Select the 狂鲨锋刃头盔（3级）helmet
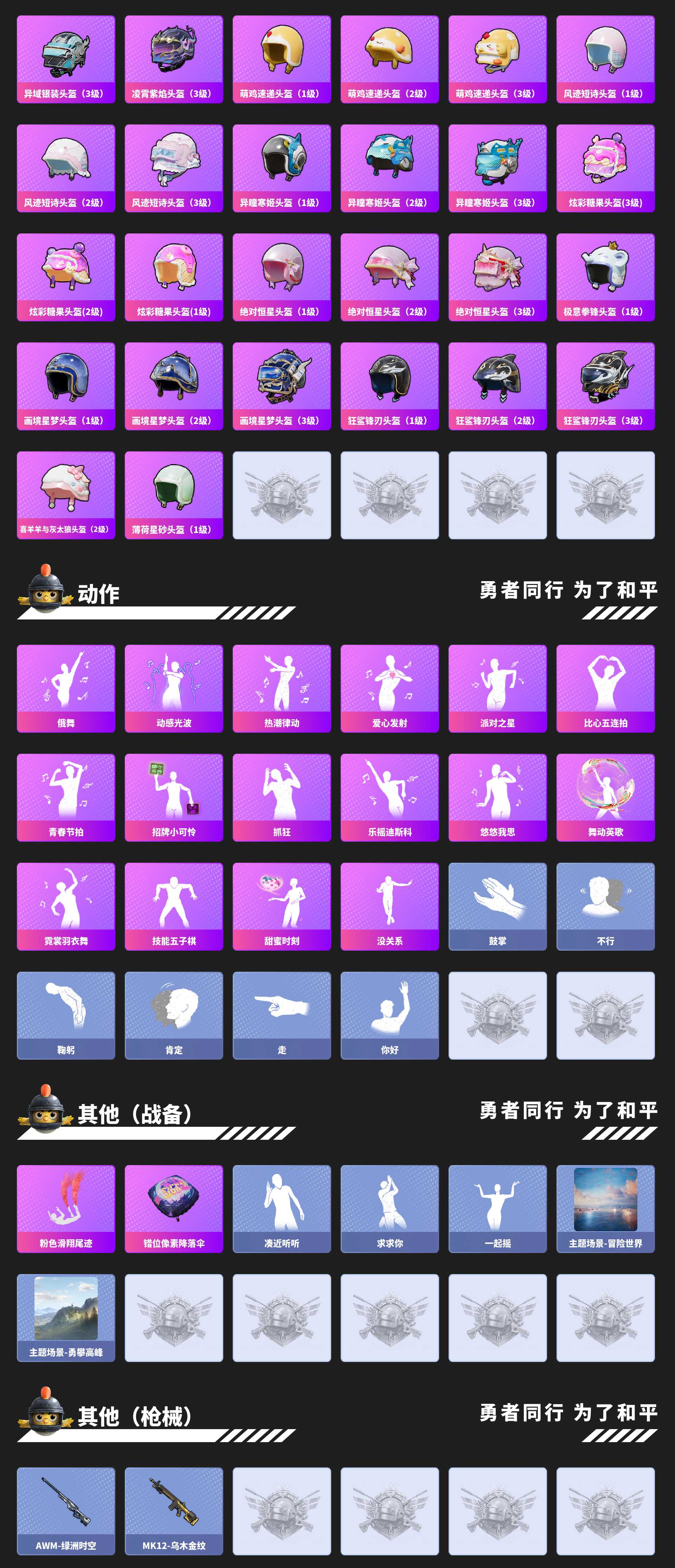This screenshot has width=675, height=1568. [x=606, y=385]
